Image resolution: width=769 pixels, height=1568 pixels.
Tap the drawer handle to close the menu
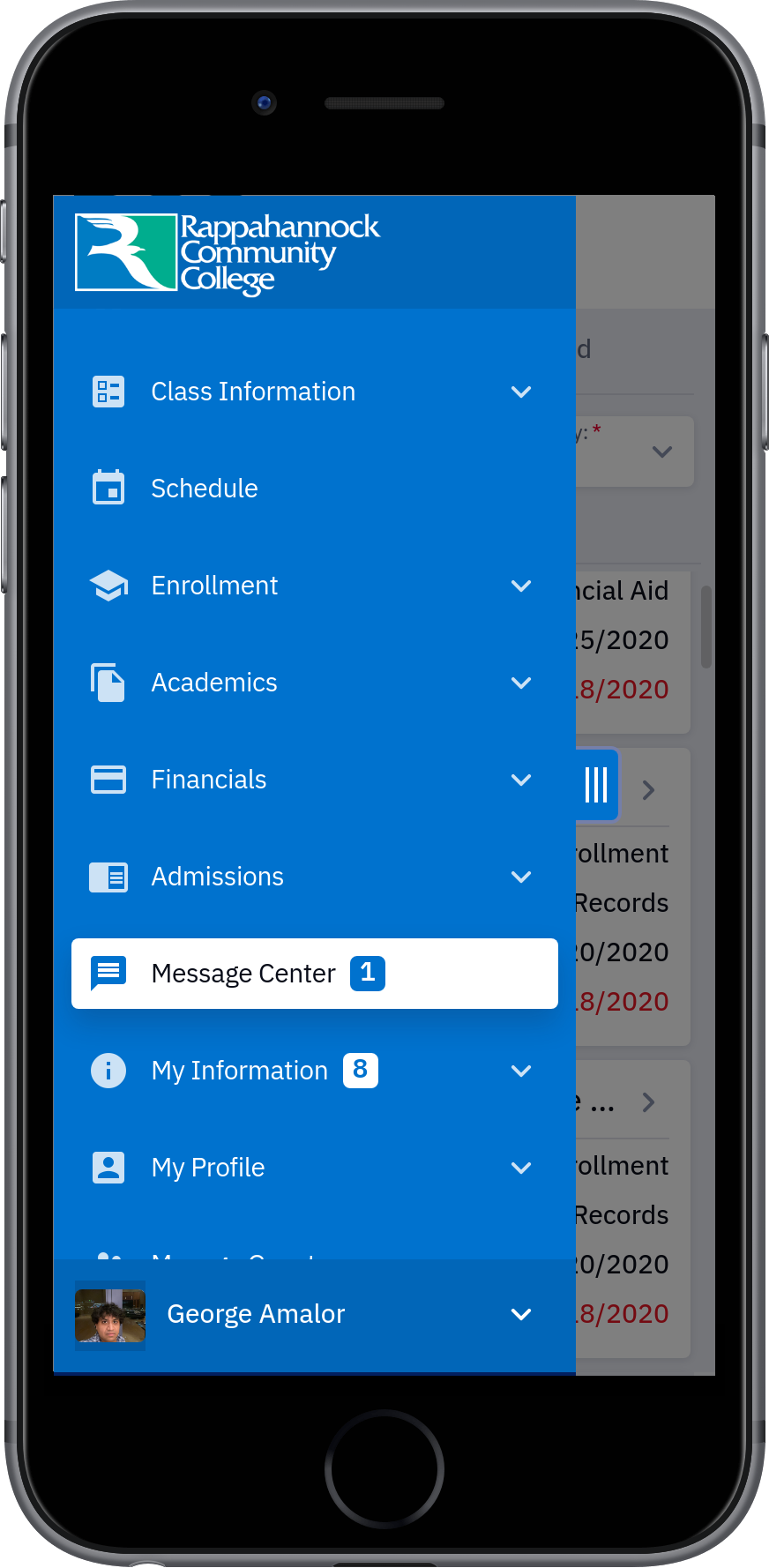[597, 784]
